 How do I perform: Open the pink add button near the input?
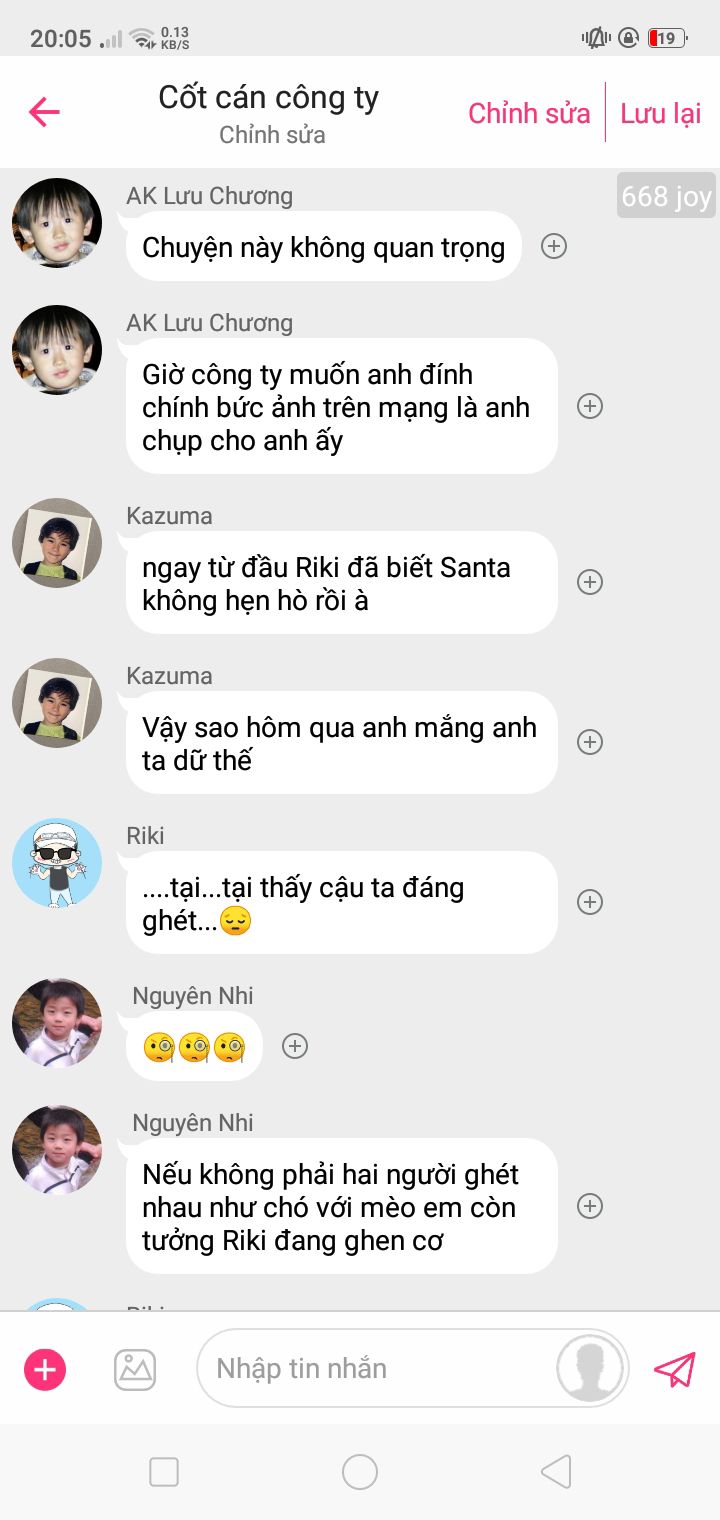coord(45,1369)
